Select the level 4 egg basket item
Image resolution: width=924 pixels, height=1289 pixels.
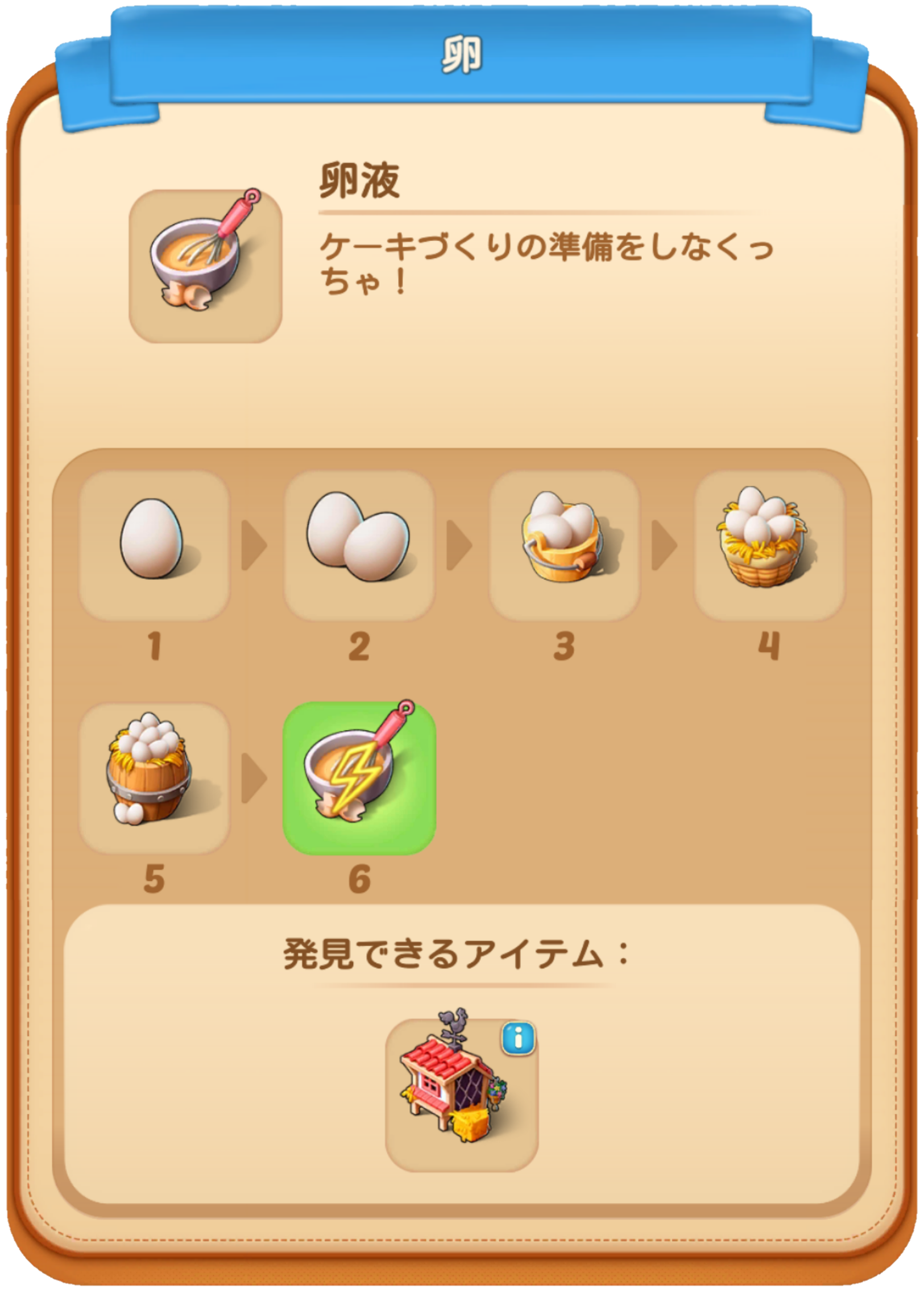[x=769, y=546]
